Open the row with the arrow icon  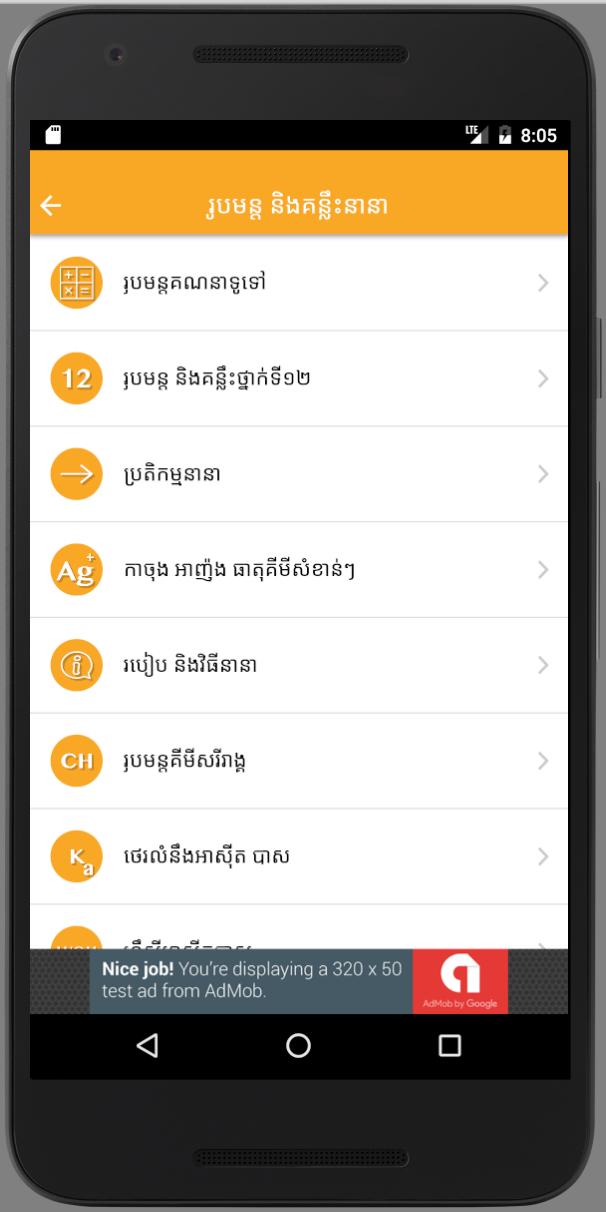pyautogui.click(x=298, y=474)
